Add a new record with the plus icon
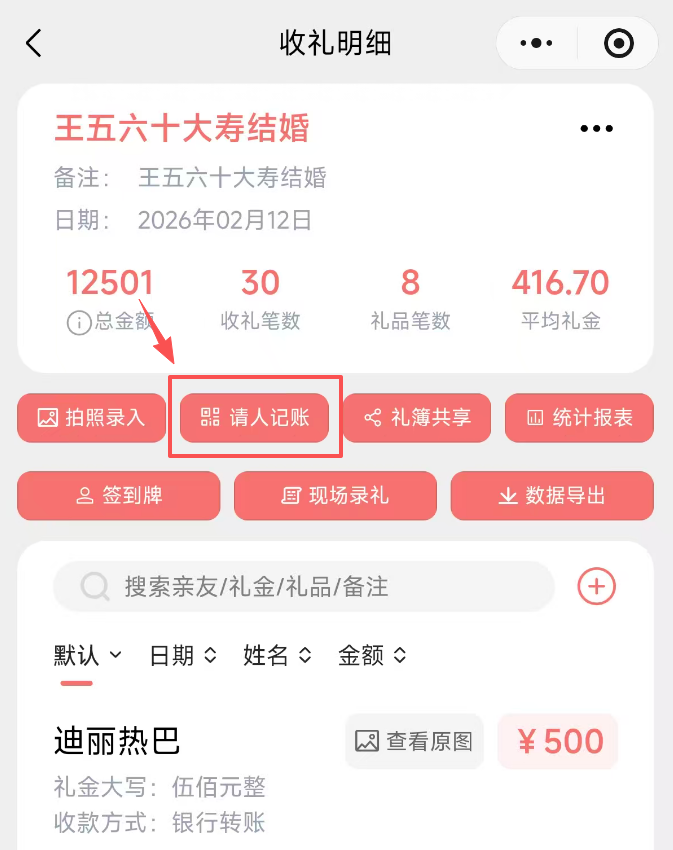673x850 pixels. pos(597,587)
